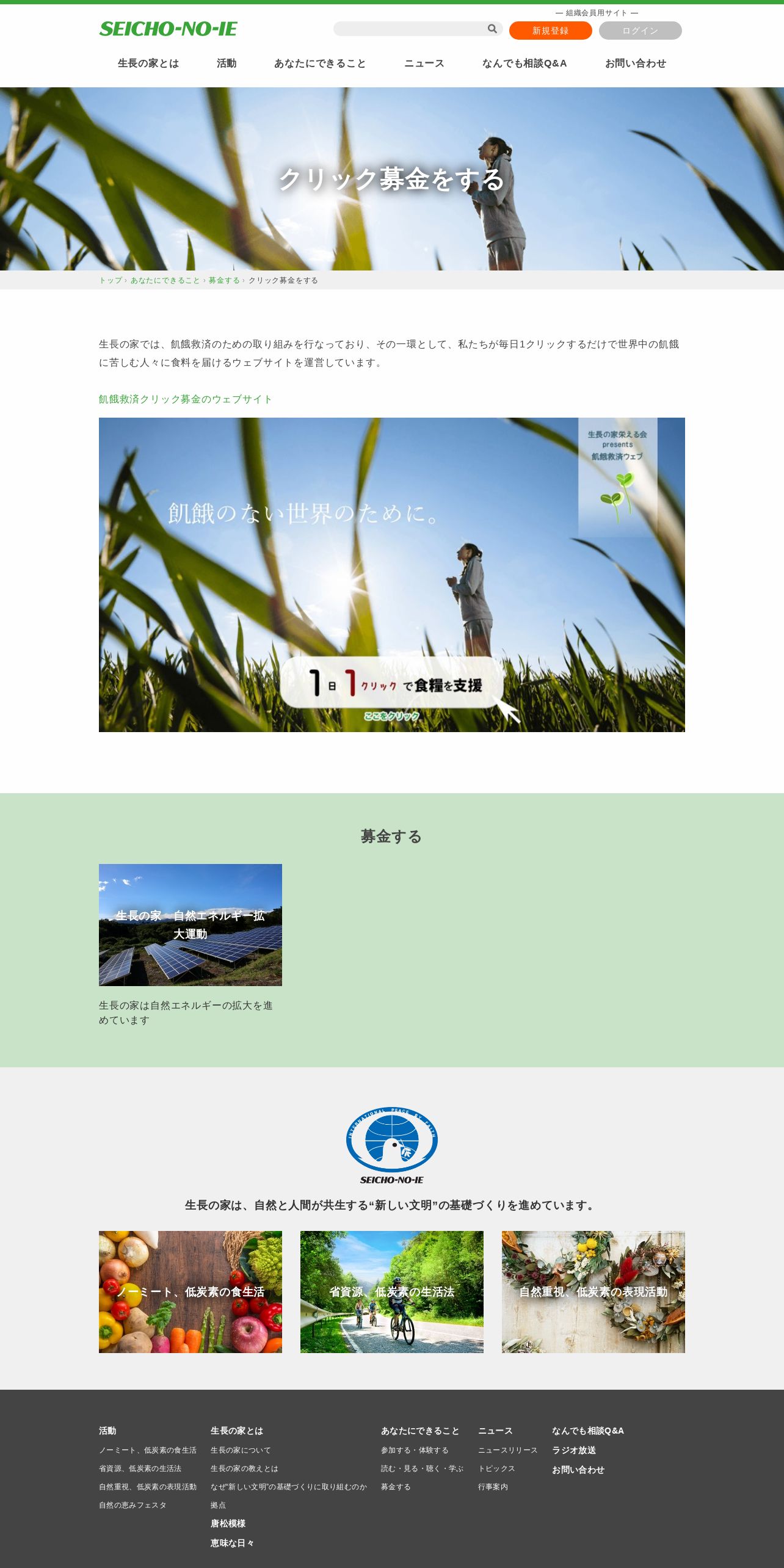The image size is (784, 1568).
Task: Open the 自然エネルギー拡大運動 card
Action: click(x=191, y=924)
